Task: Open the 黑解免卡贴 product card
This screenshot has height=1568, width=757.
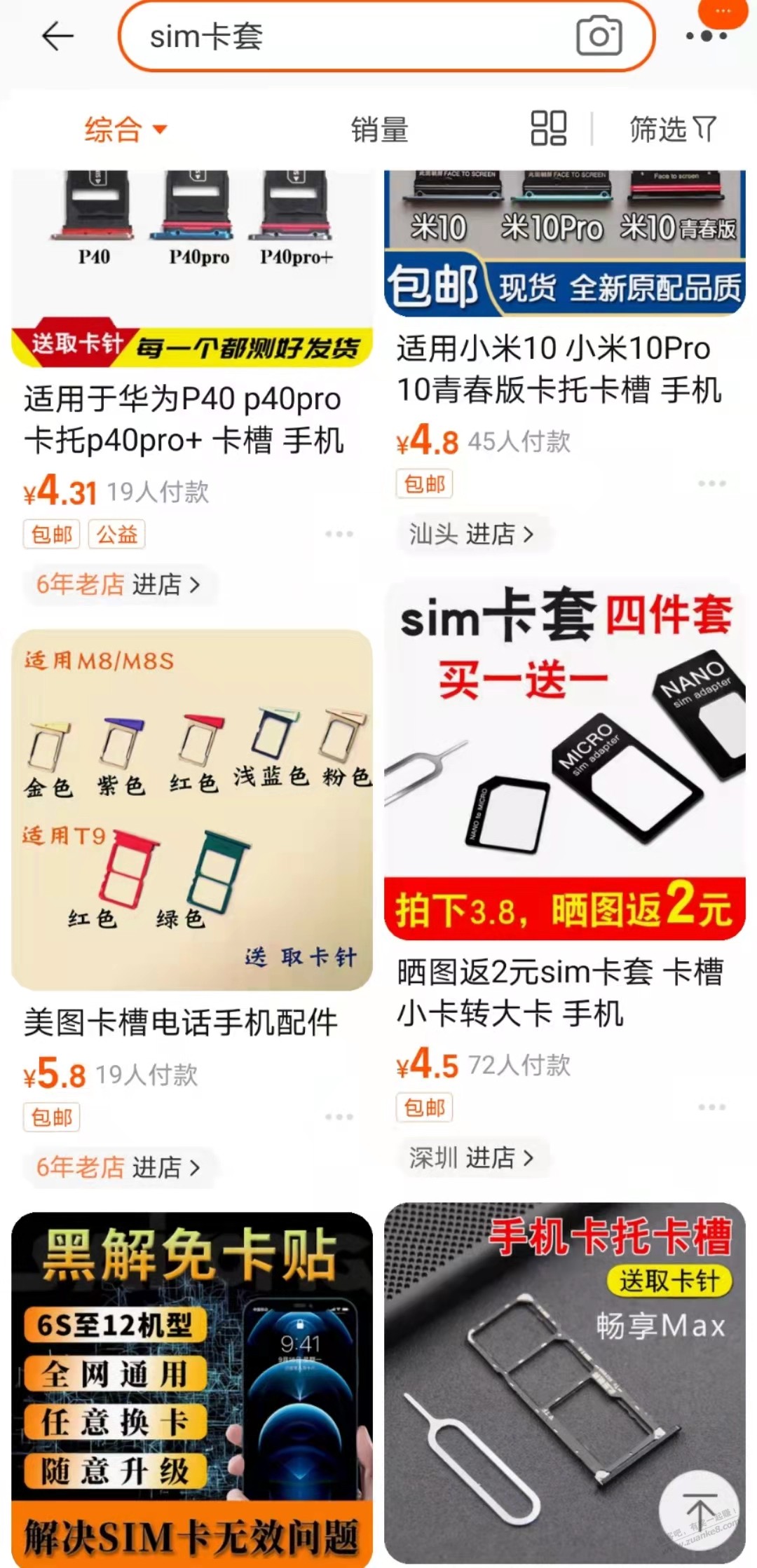Action: (191, 1387)
